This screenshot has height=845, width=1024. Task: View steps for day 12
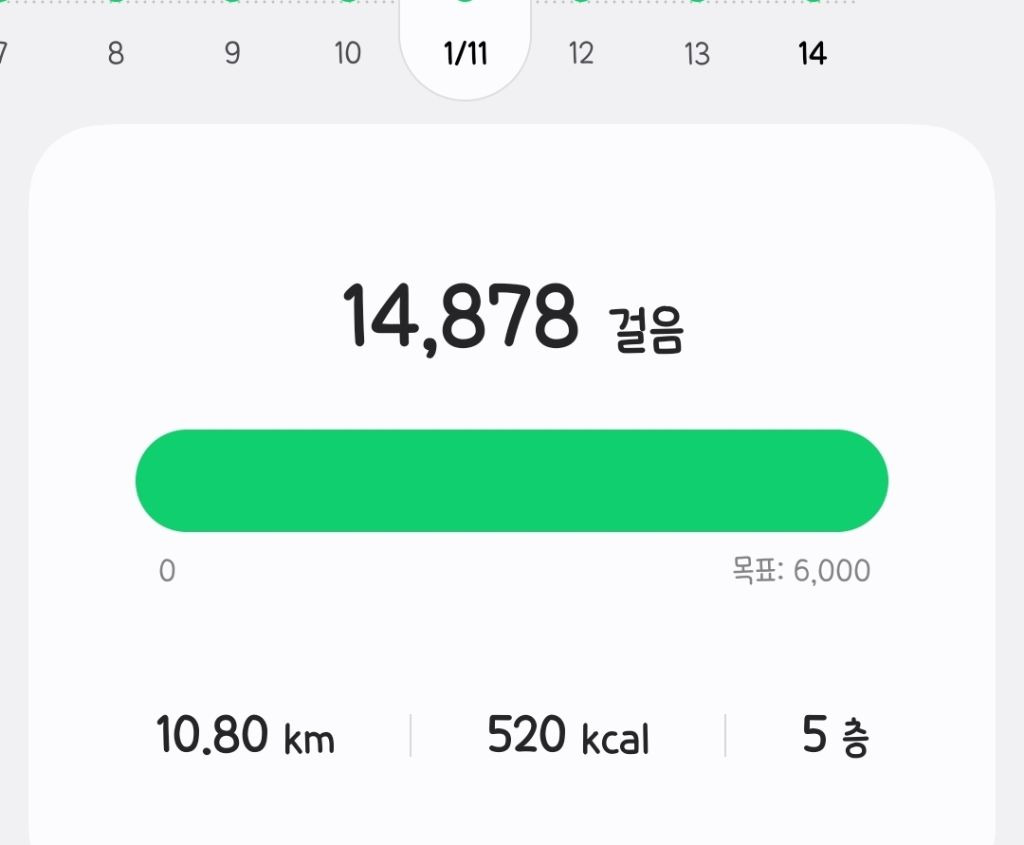581,53
